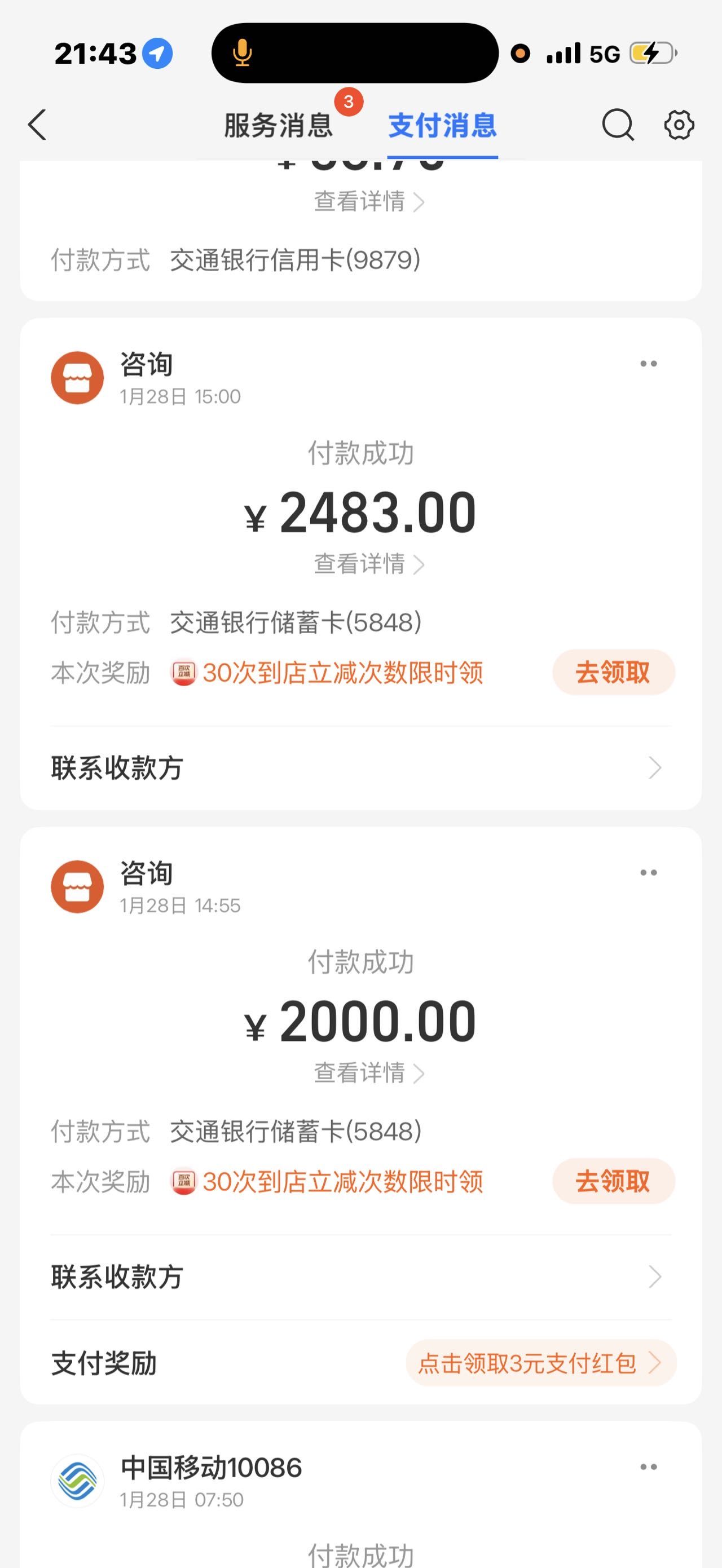Viewport: 722px width, 1568px height.
Task: View details of the ¥2000.00 payment
Action: [x=368, y=1073]
